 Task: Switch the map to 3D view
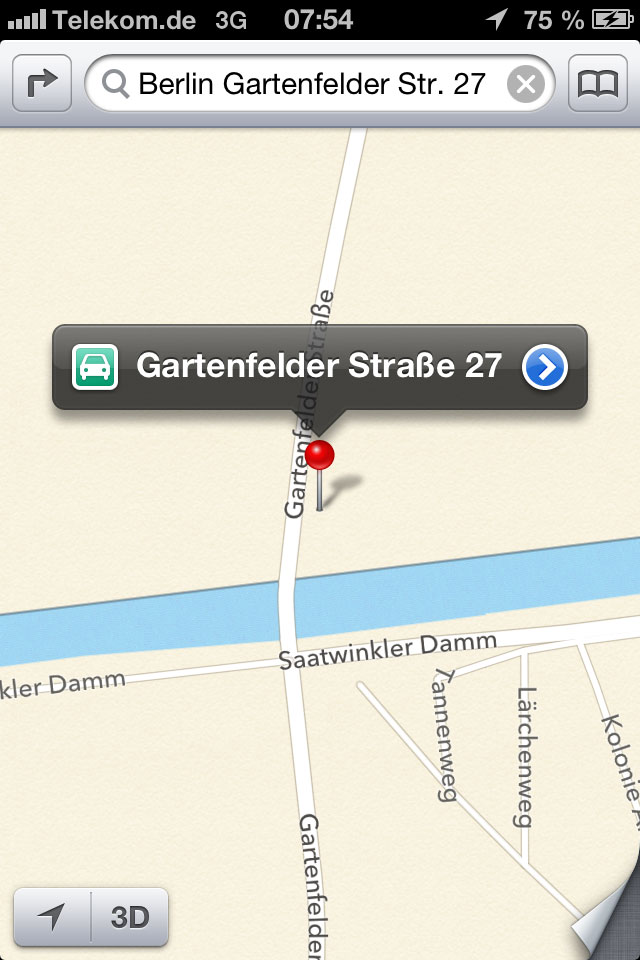[130, 916]
